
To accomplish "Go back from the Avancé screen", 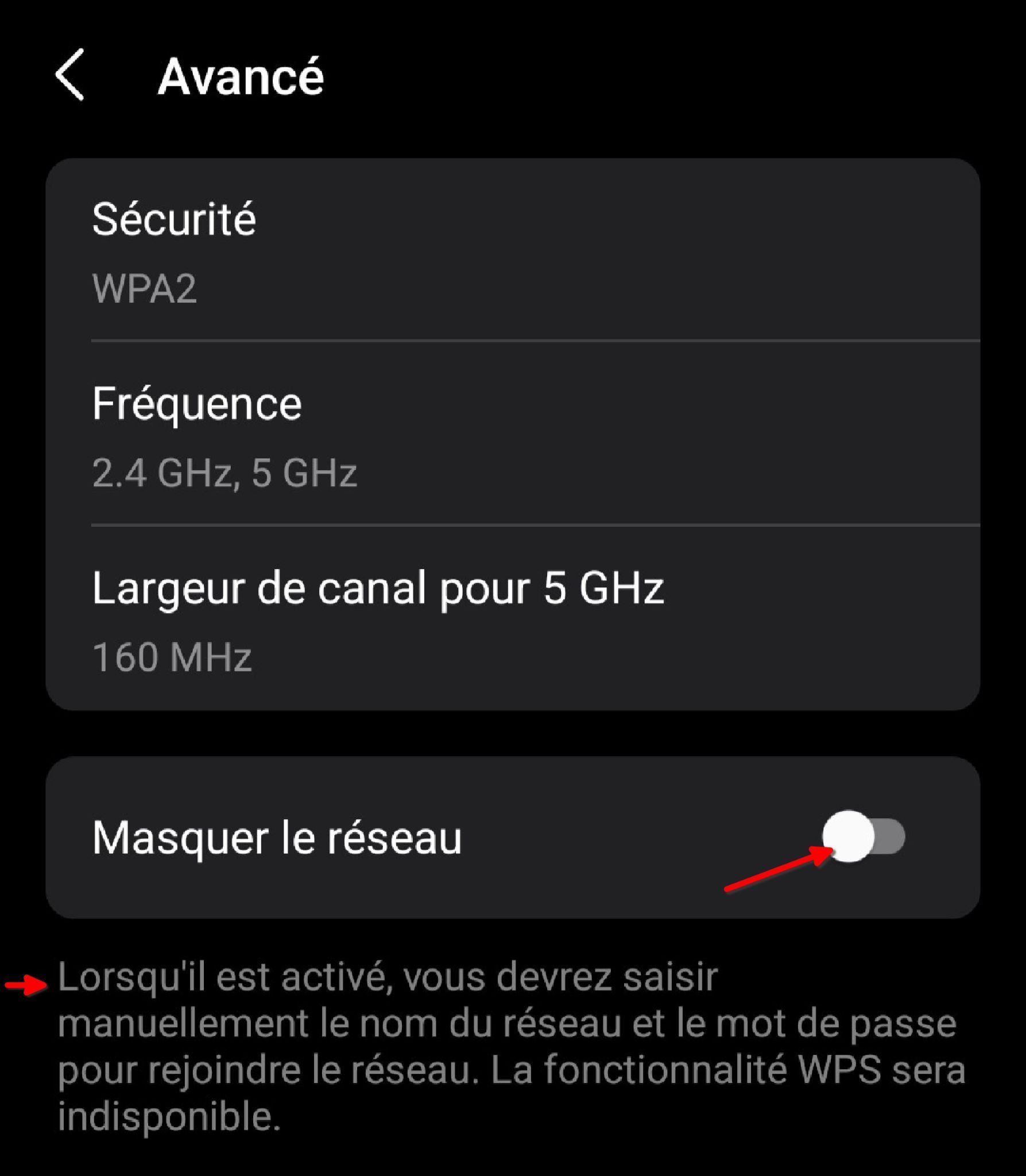I will pos(70,75).
